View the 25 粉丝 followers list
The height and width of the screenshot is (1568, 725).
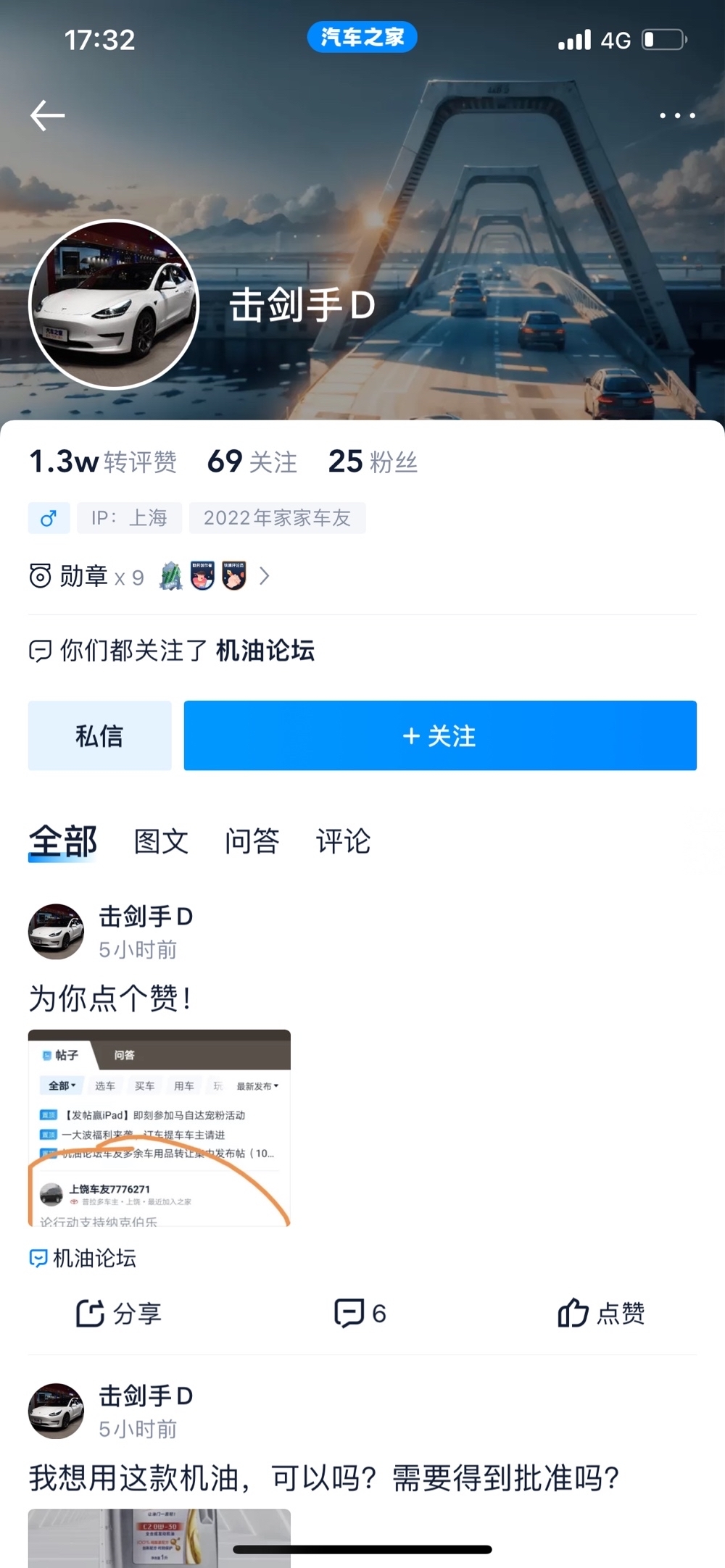373,462
